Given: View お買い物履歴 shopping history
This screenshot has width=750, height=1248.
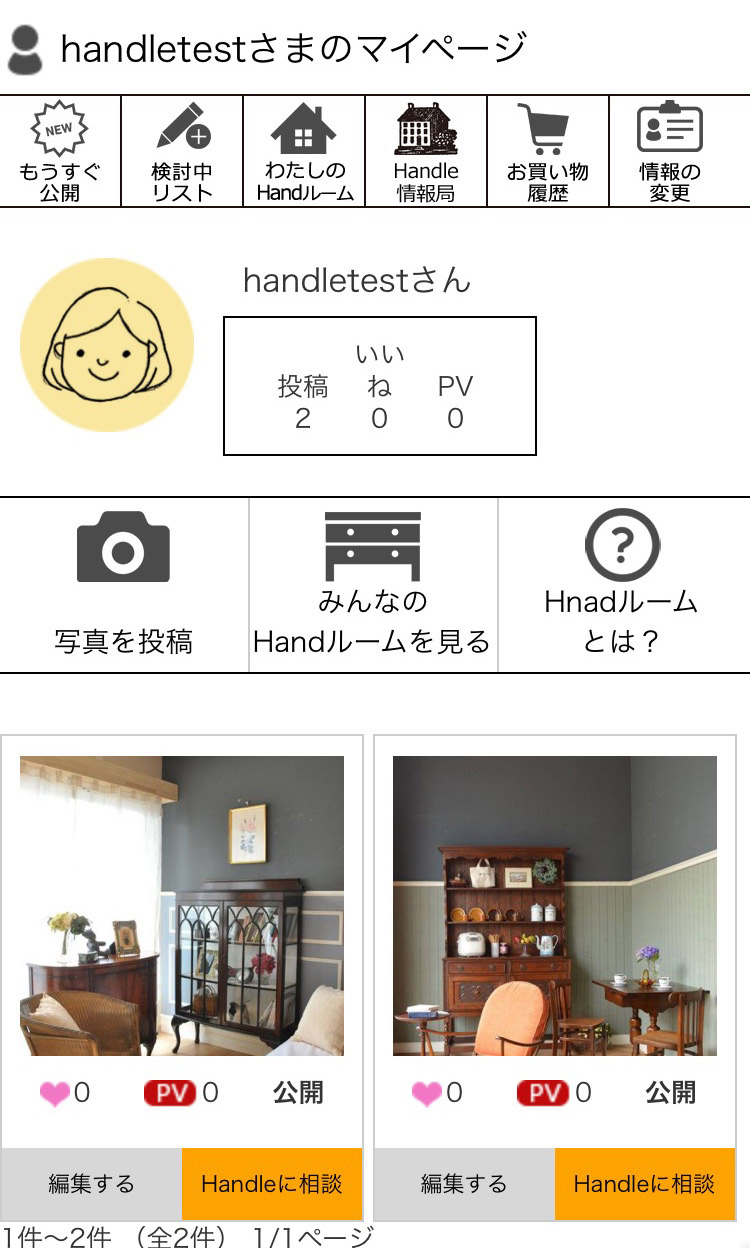Looking at the screenshot, I should (x=548, y=151).
